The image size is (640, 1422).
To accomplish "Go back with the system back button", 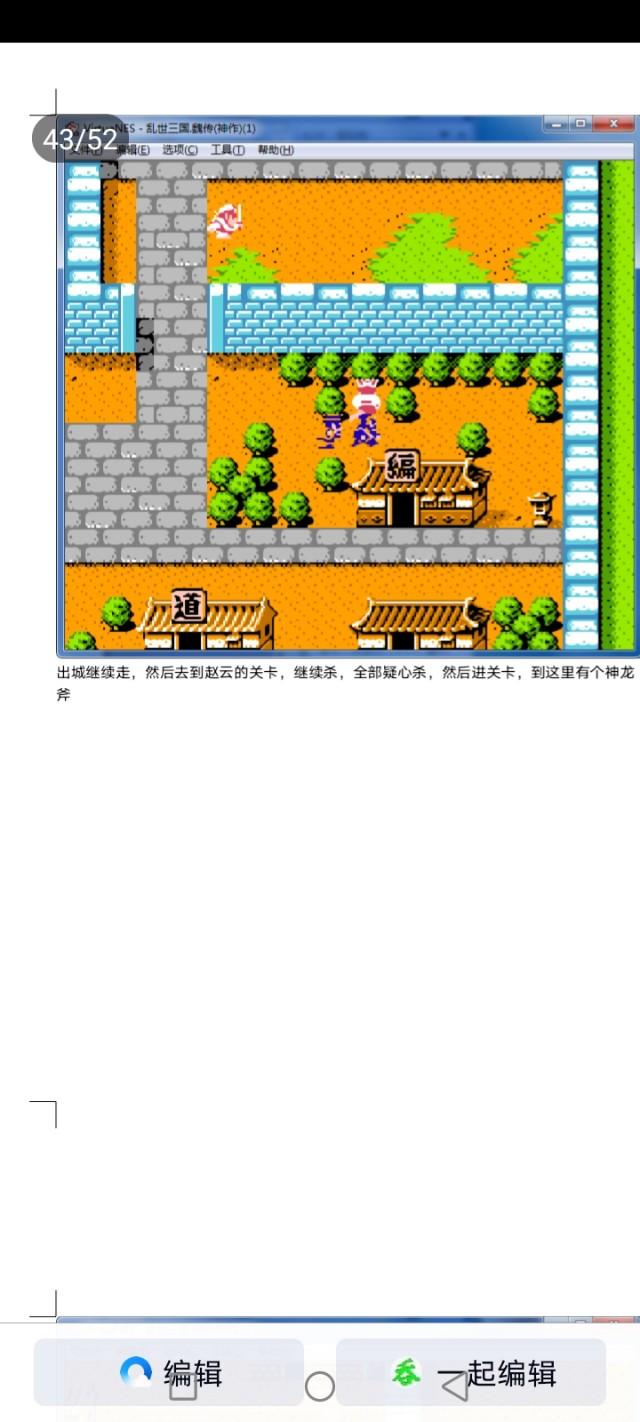I will [x=455, y=1386].
